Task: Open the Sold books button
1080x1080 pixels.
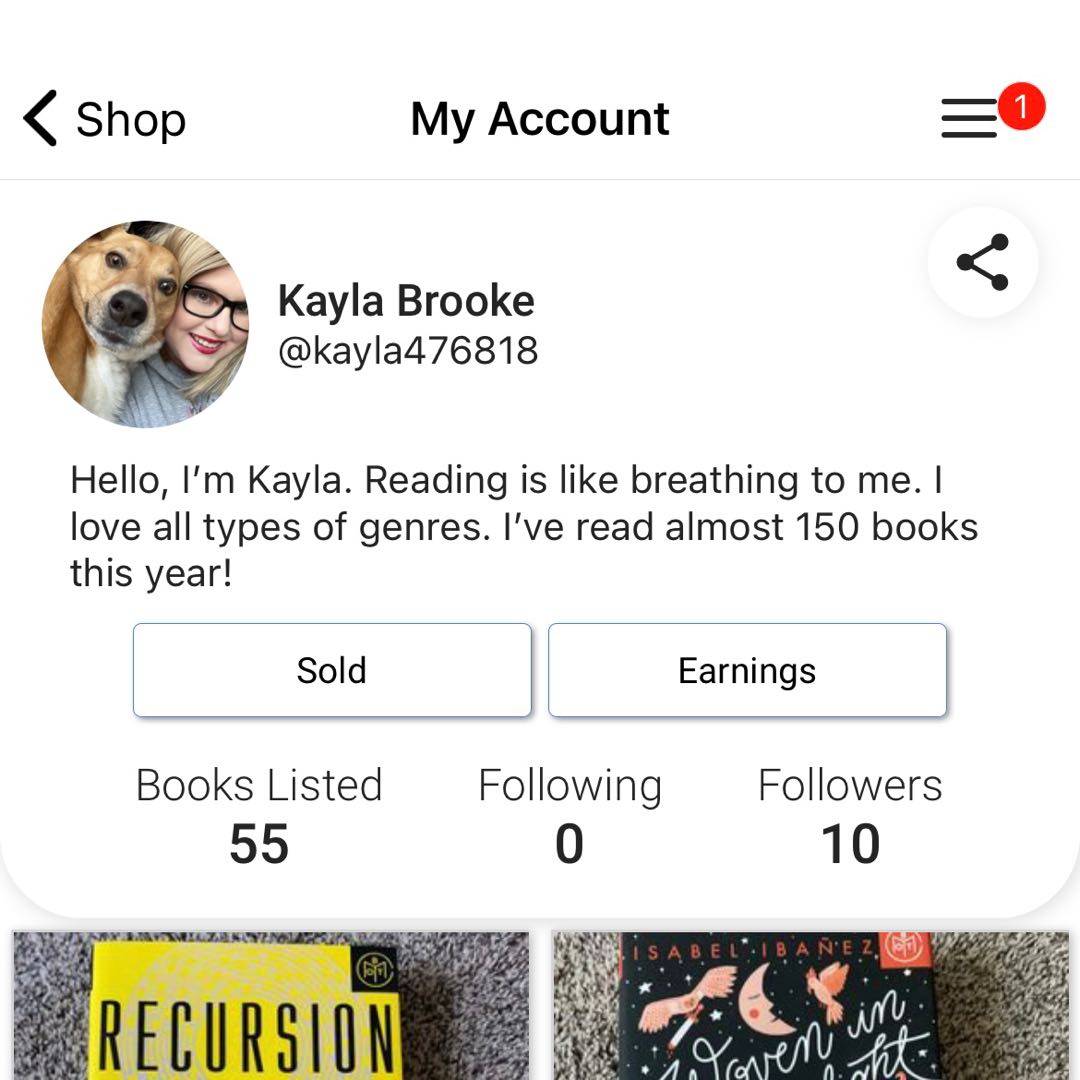Action: click(x=332, y=670)
